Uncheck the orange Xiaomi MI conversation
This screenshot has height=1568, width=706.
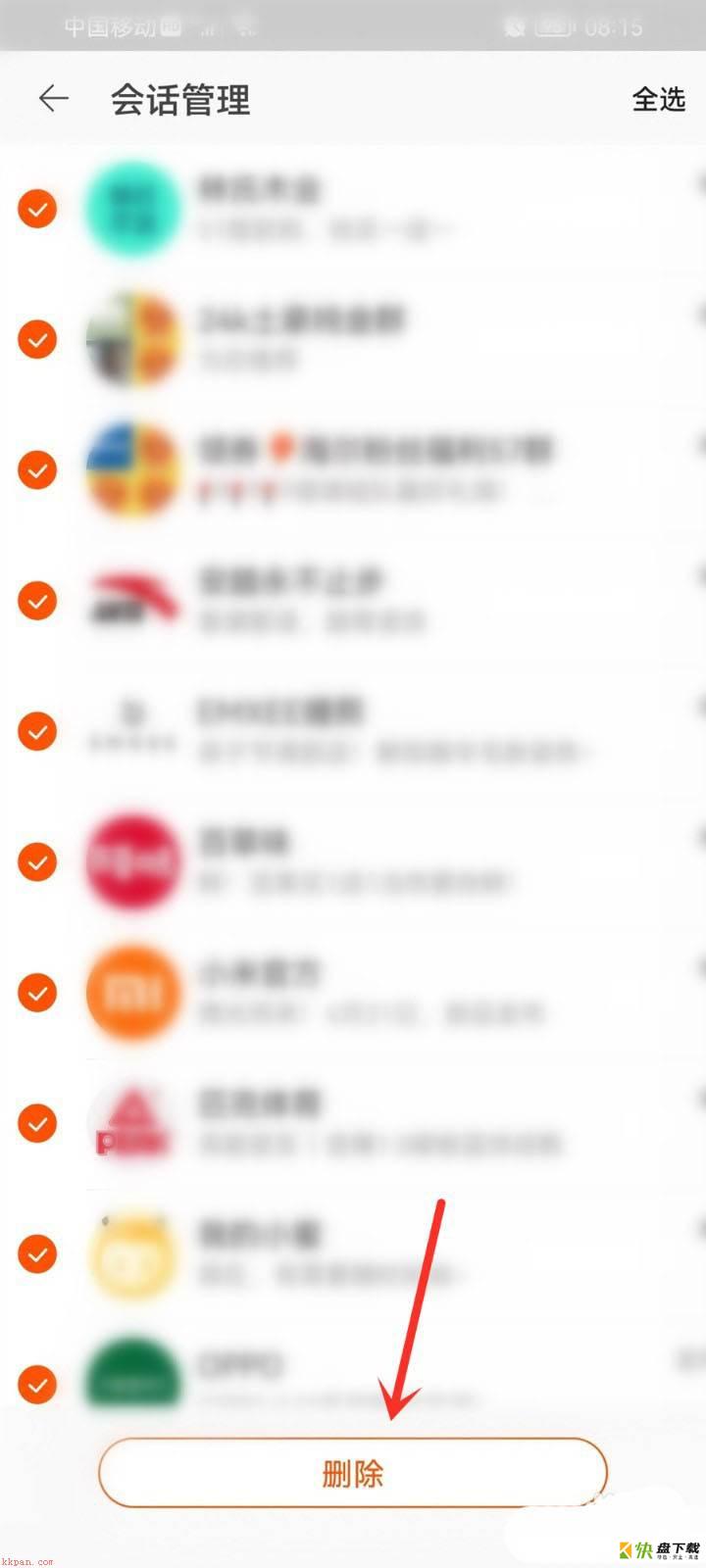point(37,993)
